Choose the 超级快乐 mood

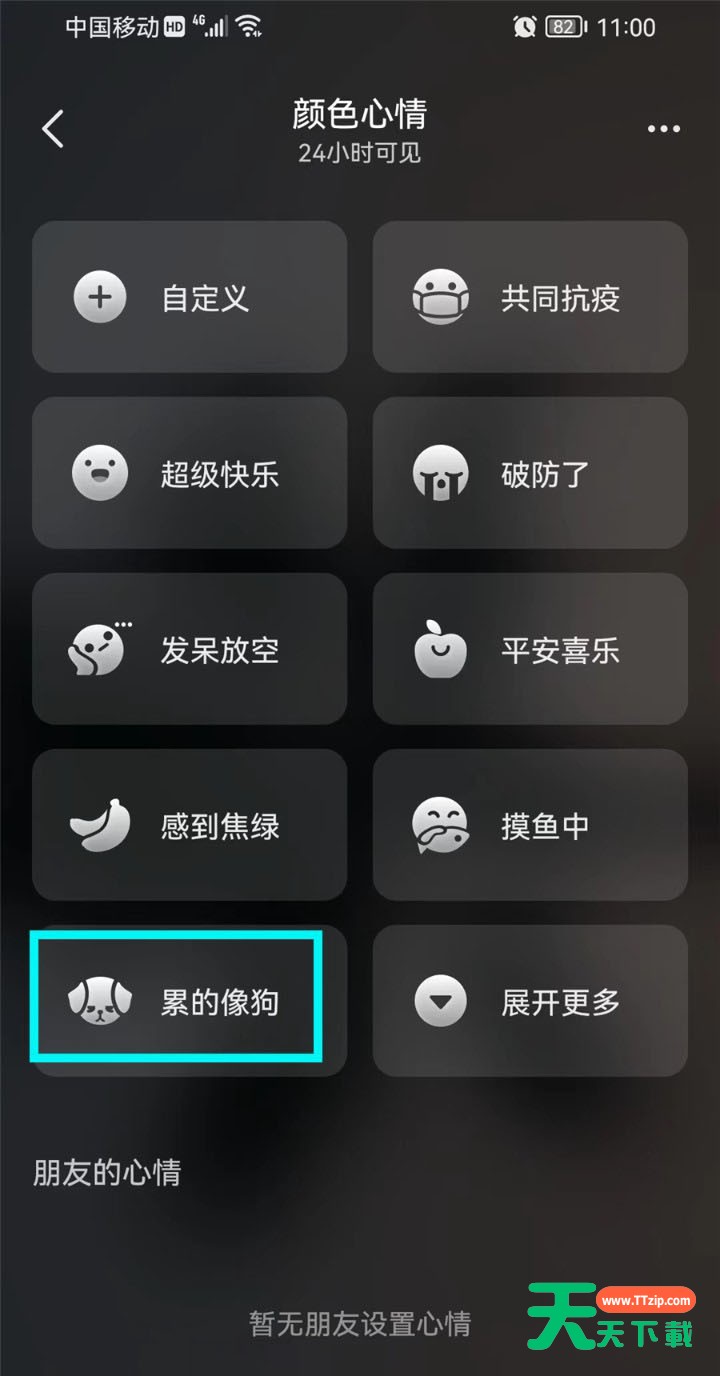(190, 473)
